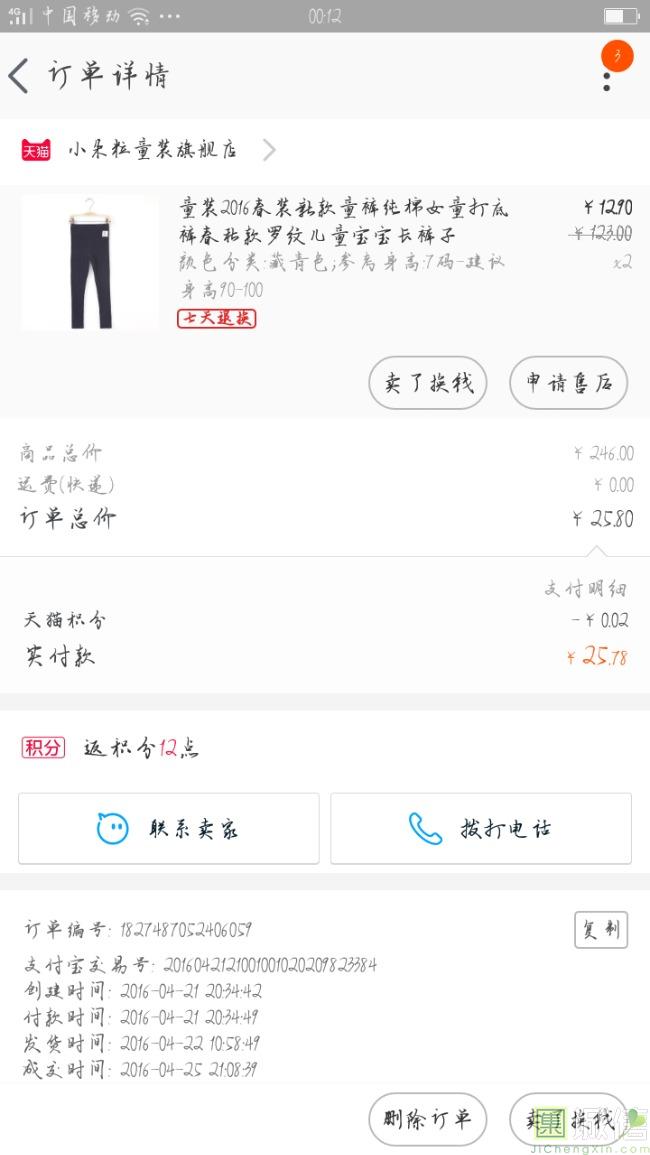Viewport: 650px width, 1155px height.
Task: Go back from 订单详情 page
Action: tap(20, 76)
